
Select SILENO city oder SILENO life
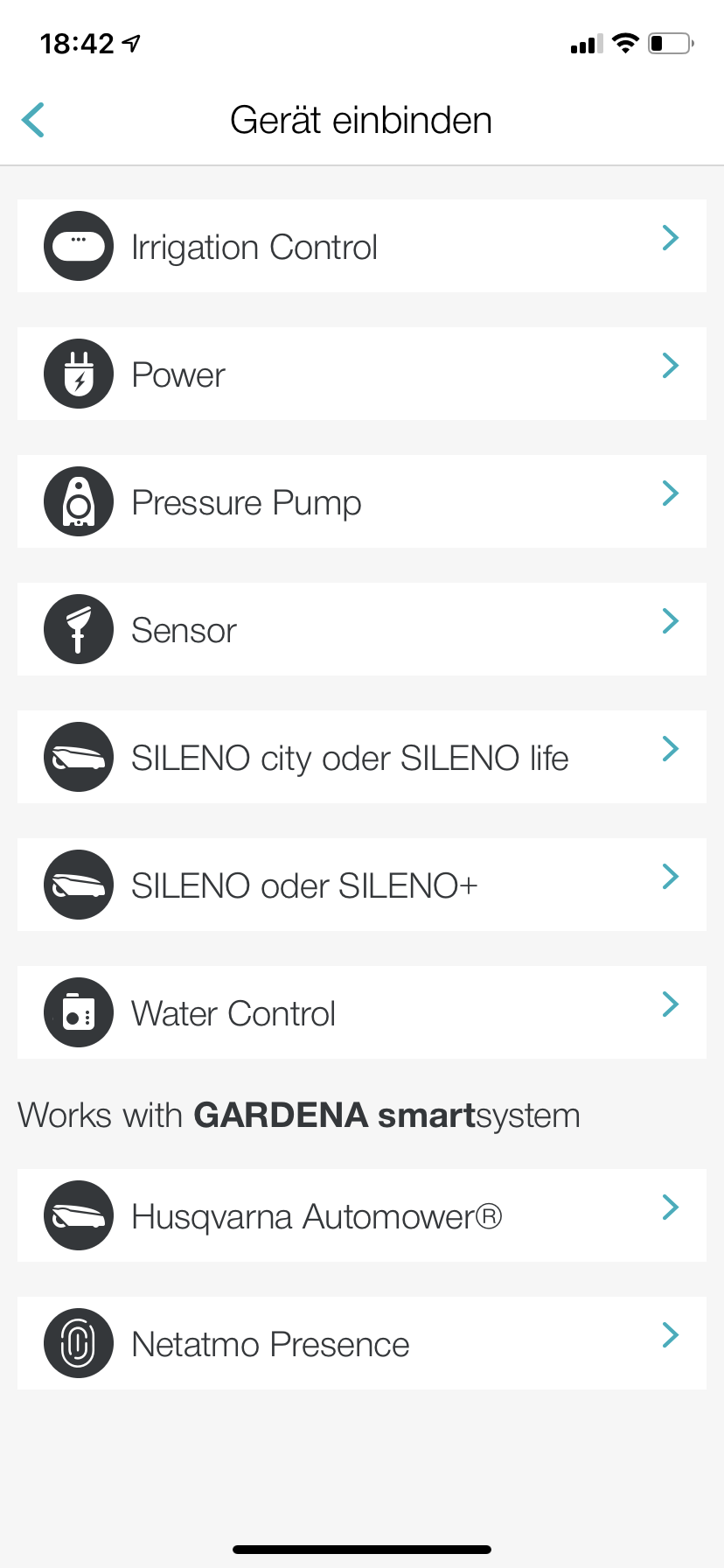(361, 757)
